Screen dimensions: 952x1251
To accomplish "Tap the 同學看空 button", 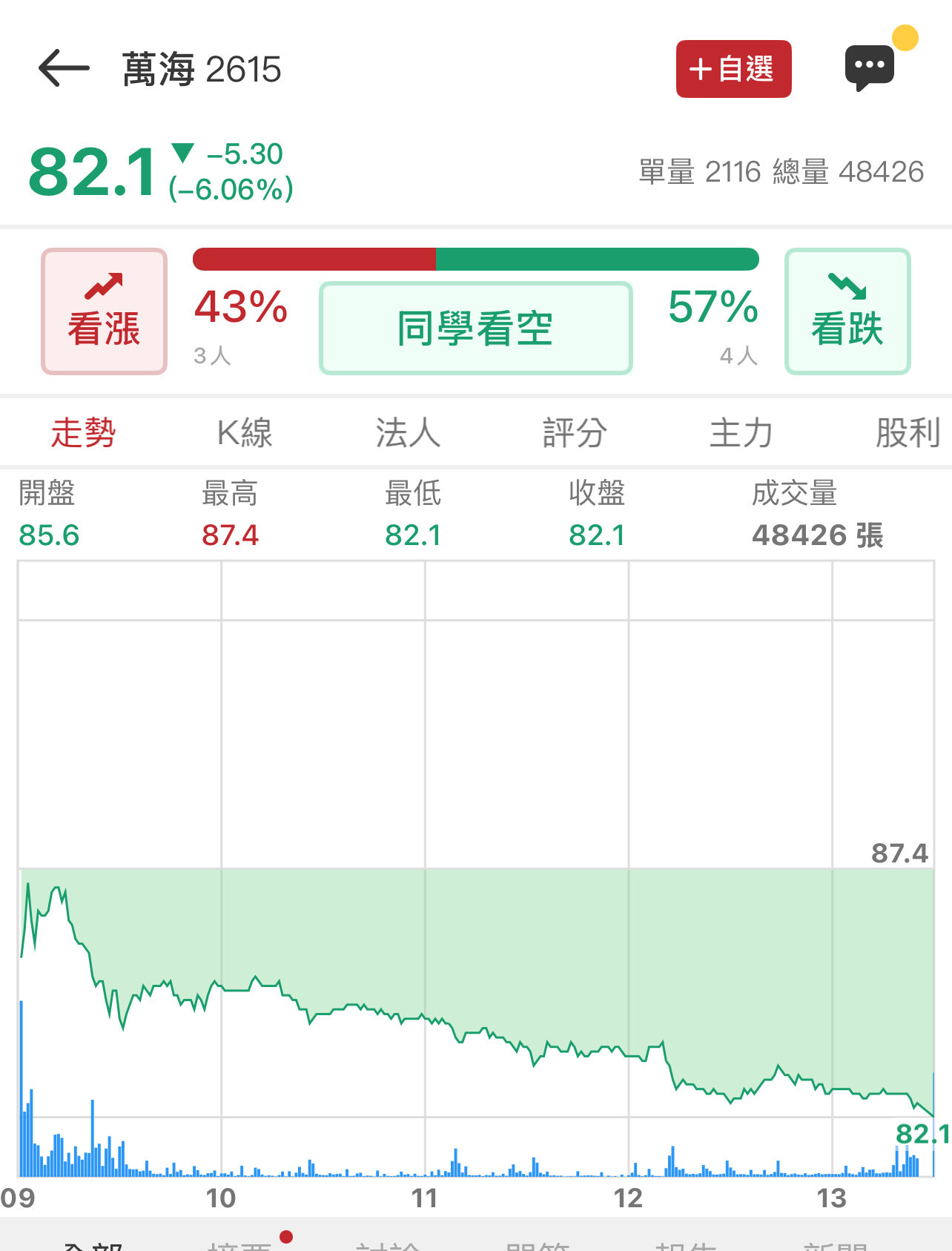I will click(475, 329).
